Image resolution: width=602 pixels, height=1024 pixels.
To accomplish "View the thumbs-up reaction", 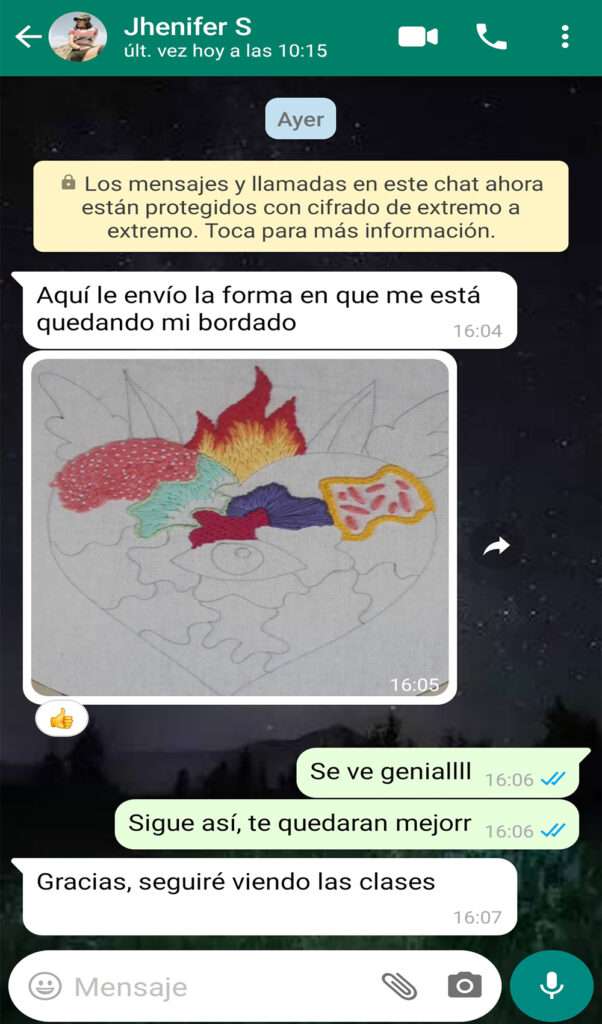I will [x=61, y=720].
